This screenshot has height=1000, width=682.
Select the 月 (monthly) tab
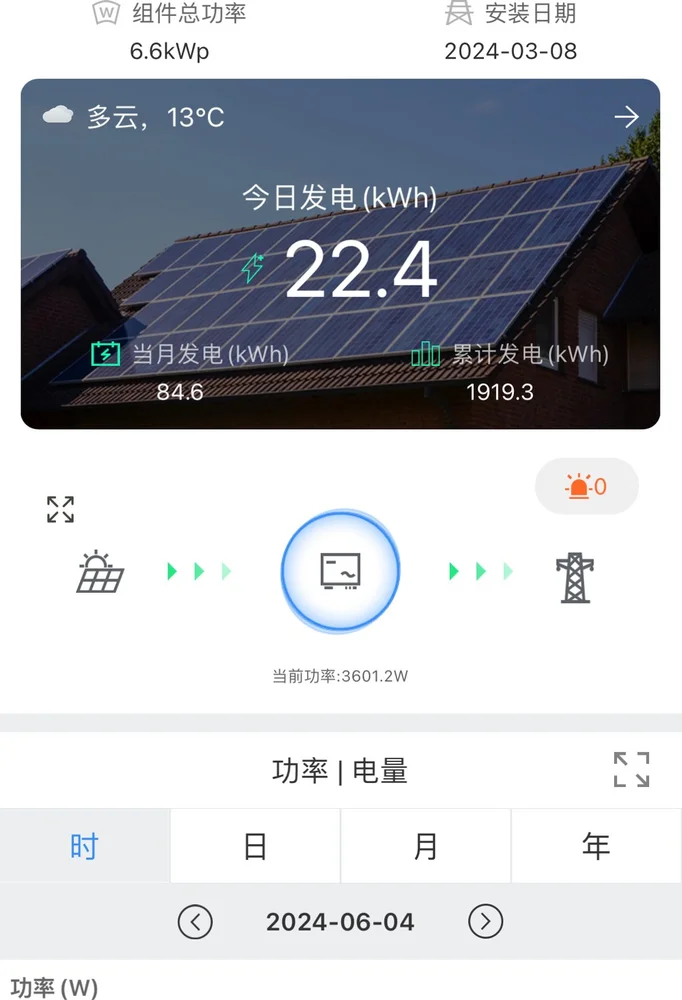pyautogui.click(x=426, y=847)
